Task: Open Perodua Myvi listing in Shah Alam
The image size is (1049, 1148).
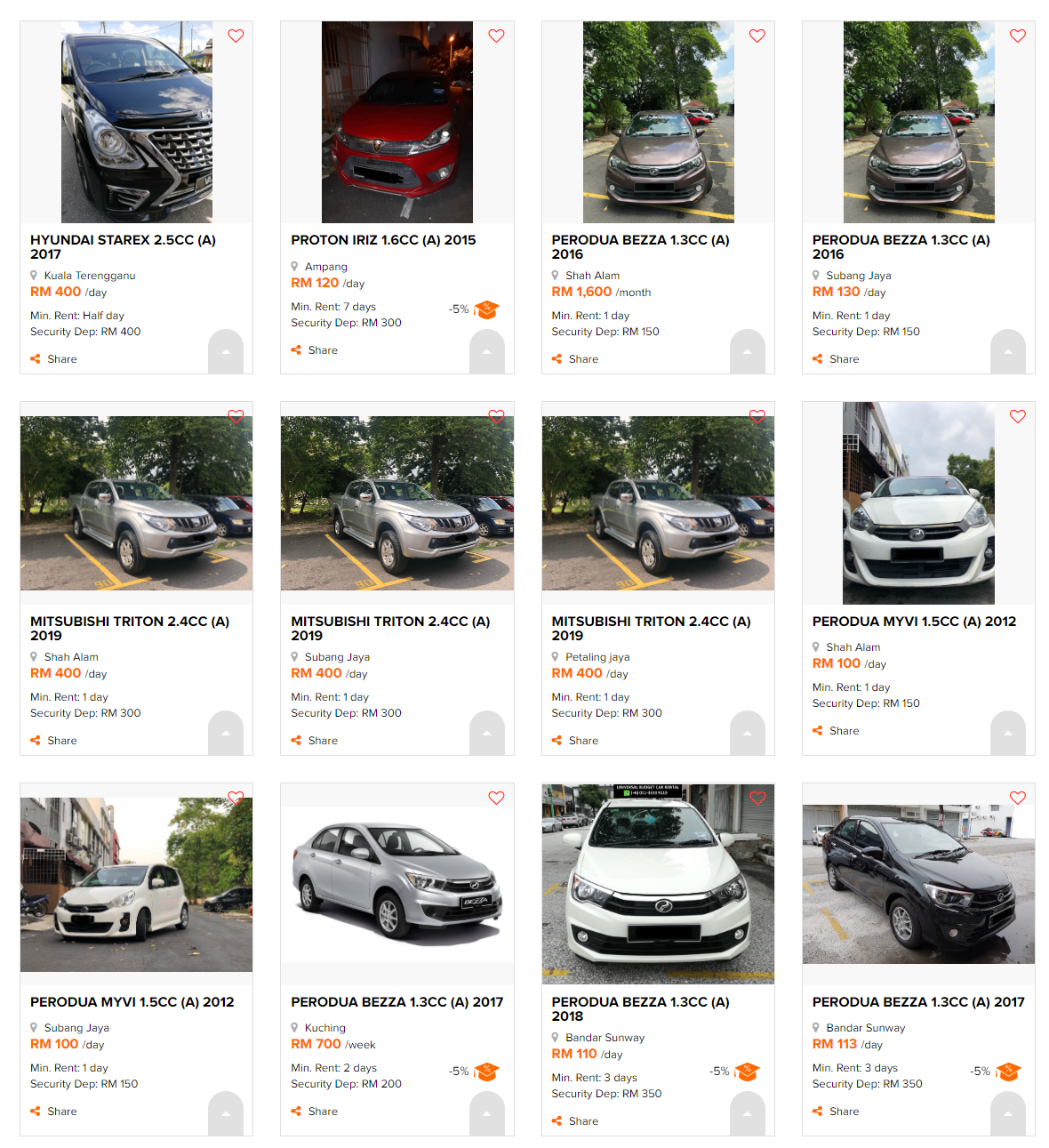Action: pyautogui.click(x=914, y=622)
